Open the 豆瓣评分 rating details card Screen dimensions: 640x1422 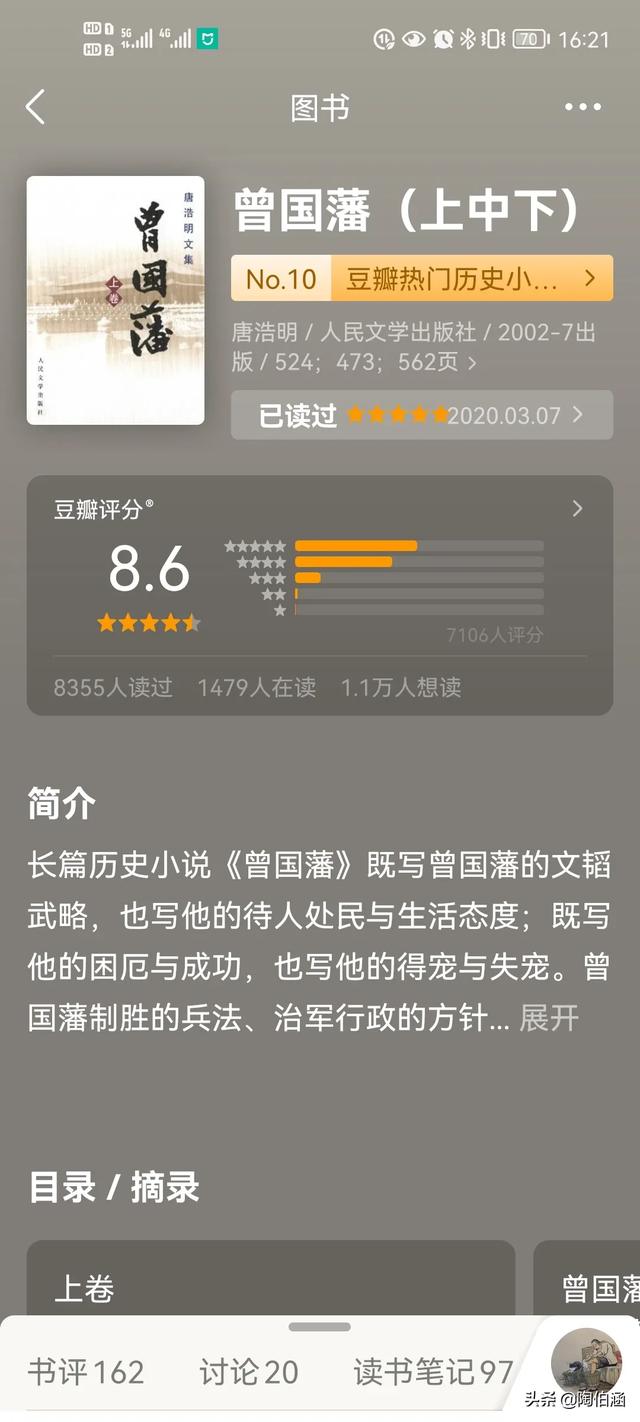pyautogui.click(x=320, y=595)
